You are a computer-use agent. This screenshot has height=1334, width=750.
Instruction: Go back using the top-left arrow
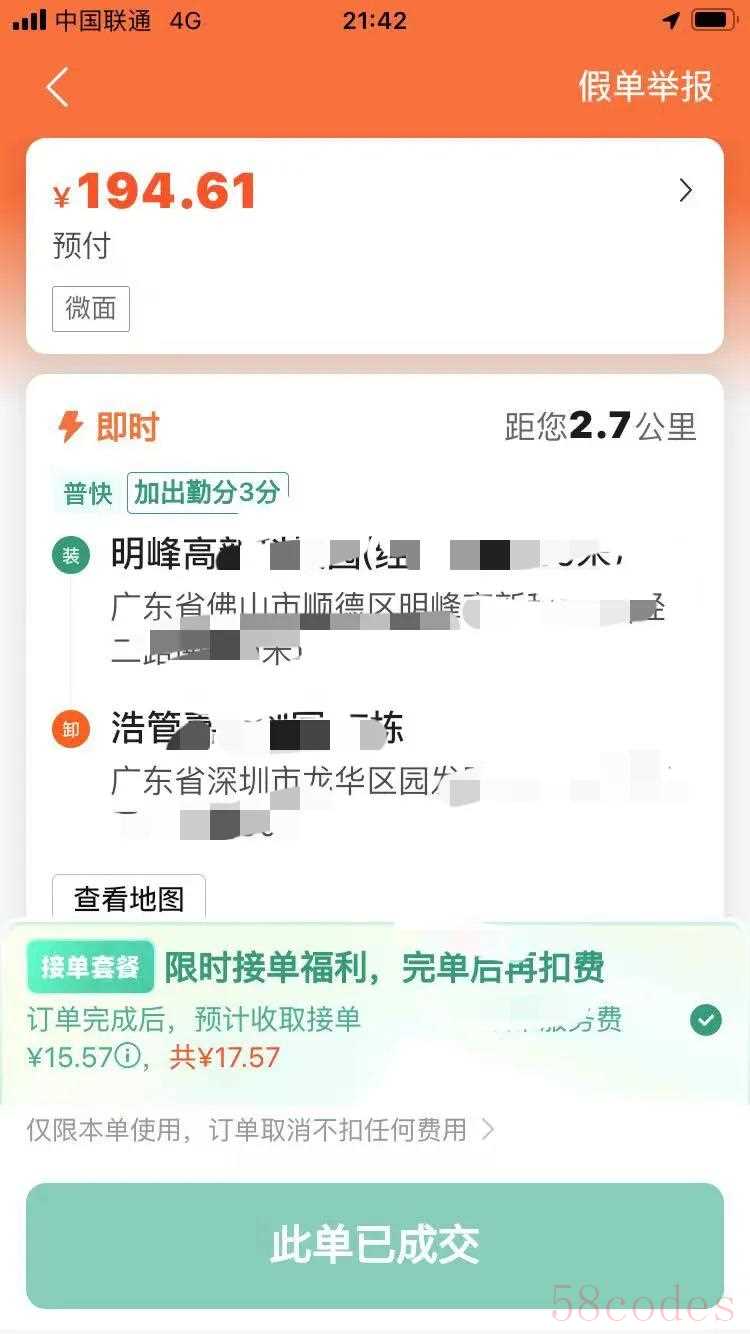[x=58, y=88]
